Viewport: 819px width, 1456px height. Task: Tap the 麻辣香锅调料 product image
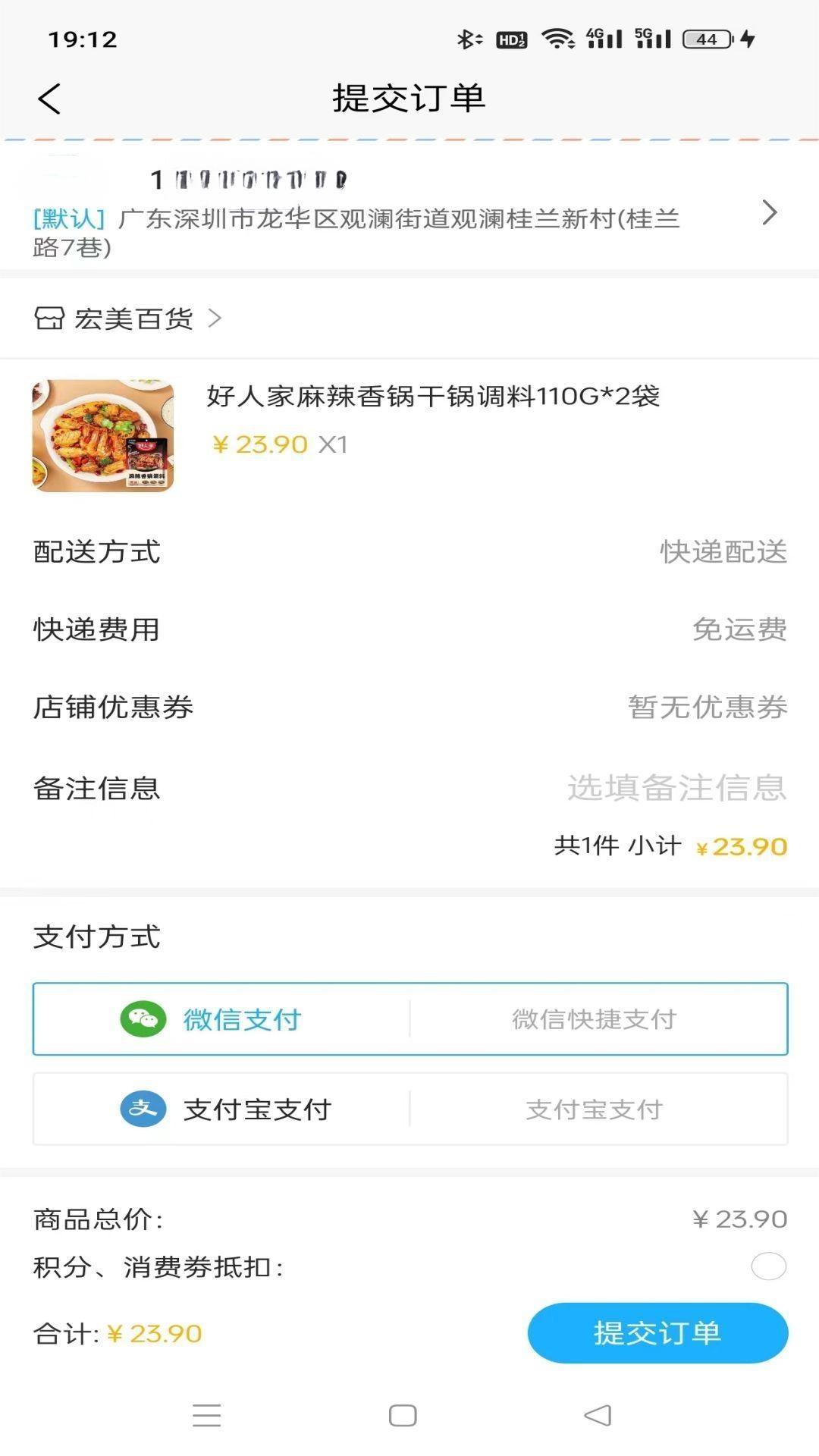click(x=103, y=436)
